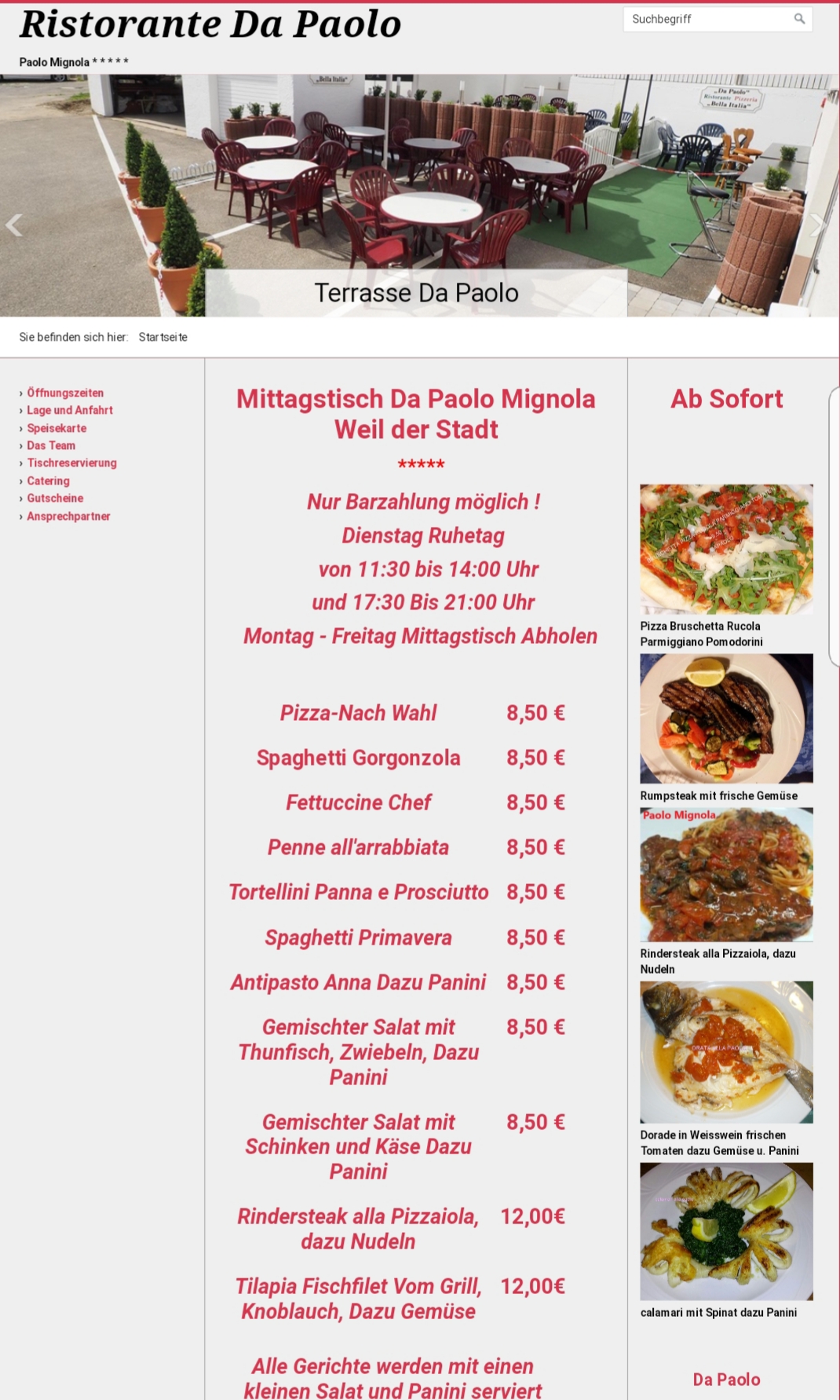Viewport: 840px width, 1400px height.
Task: View the Speisekarte
Action: click(x=57, y=428)
